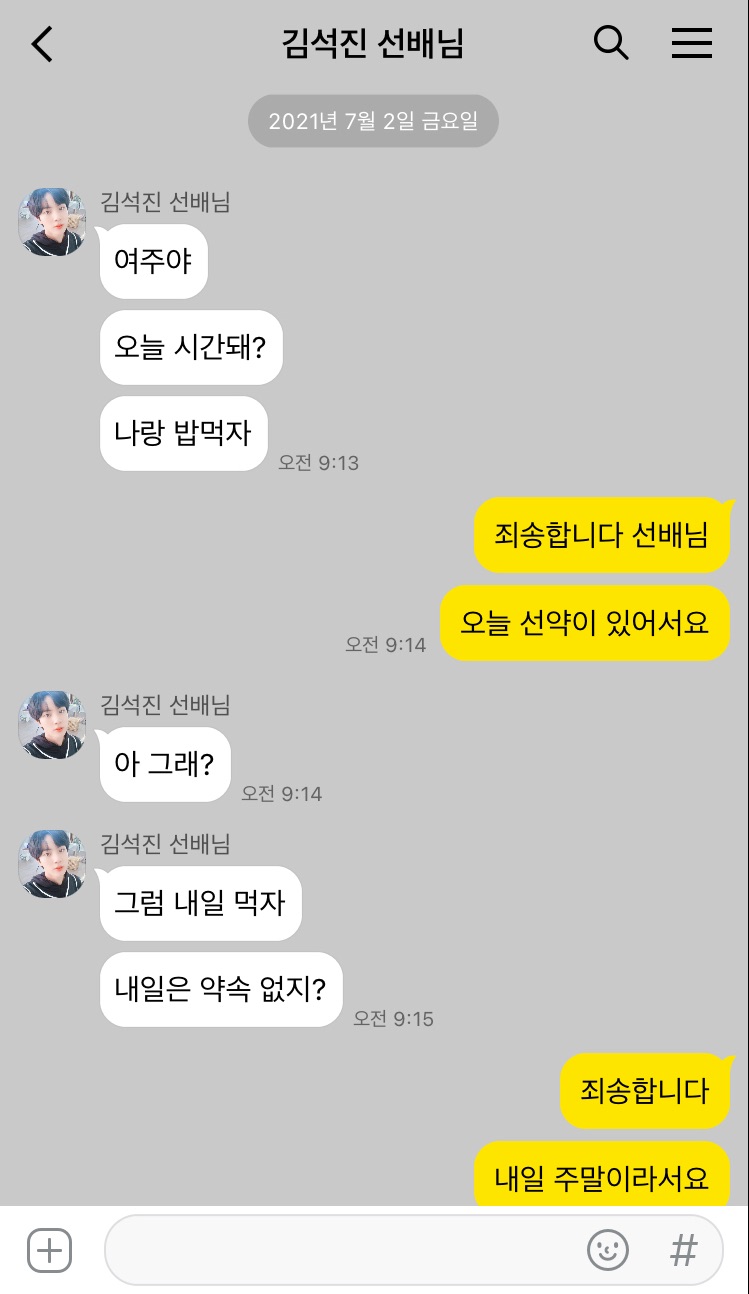
Task: Open the emoticon picker
Action: pyautogui.click(x=607, y=1250)
